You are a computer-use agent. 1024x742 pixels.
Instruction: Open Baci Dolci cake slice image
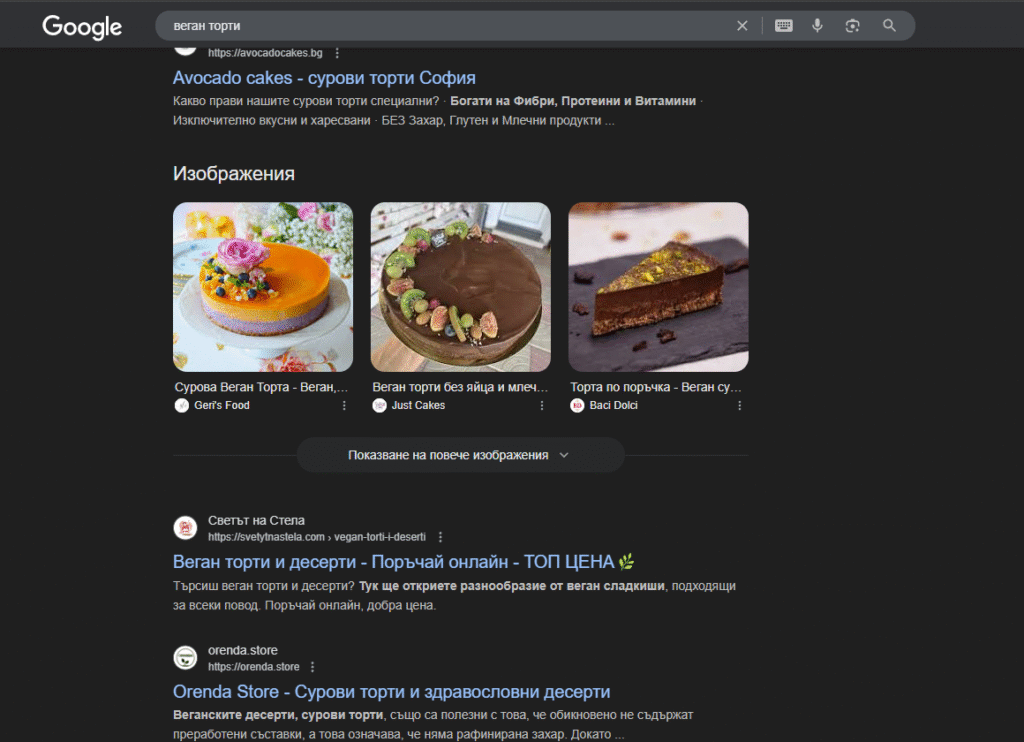coord(658,287)
